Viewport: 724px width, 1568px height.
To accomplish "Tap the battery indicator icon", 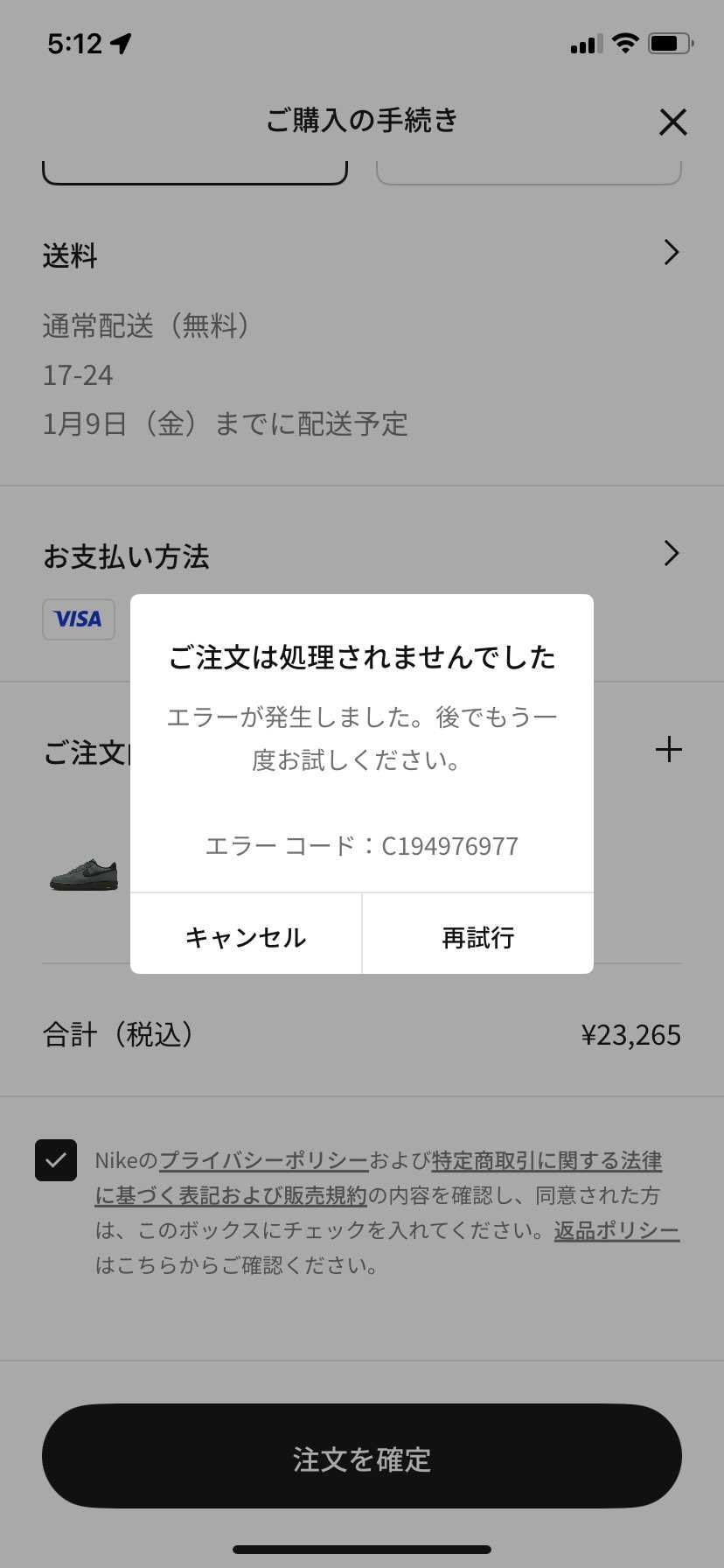I will (667, 42).
